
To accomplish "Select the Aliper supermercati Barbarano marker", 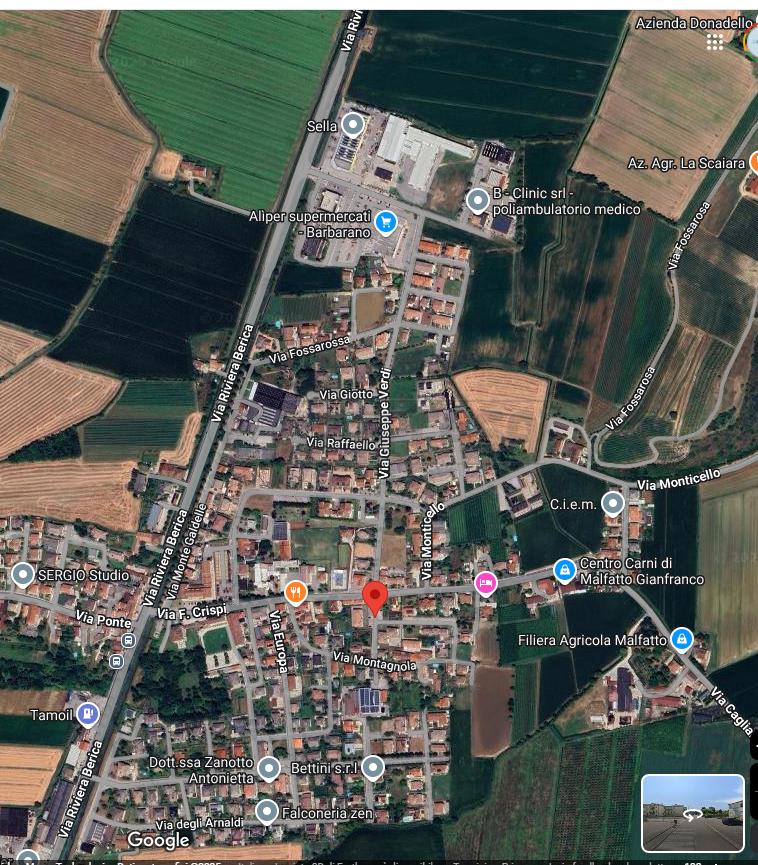I will (x=386, y=222).
